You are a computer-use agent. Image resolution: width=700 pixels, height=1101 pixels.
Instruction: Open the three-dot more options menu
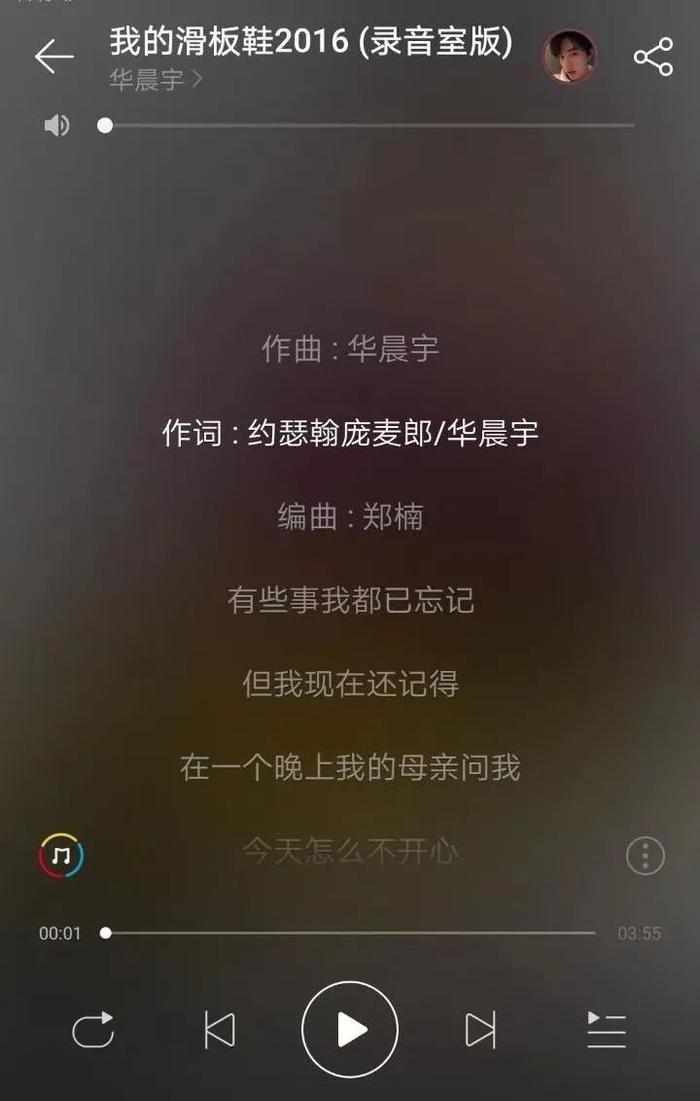(x=645, y=856)
